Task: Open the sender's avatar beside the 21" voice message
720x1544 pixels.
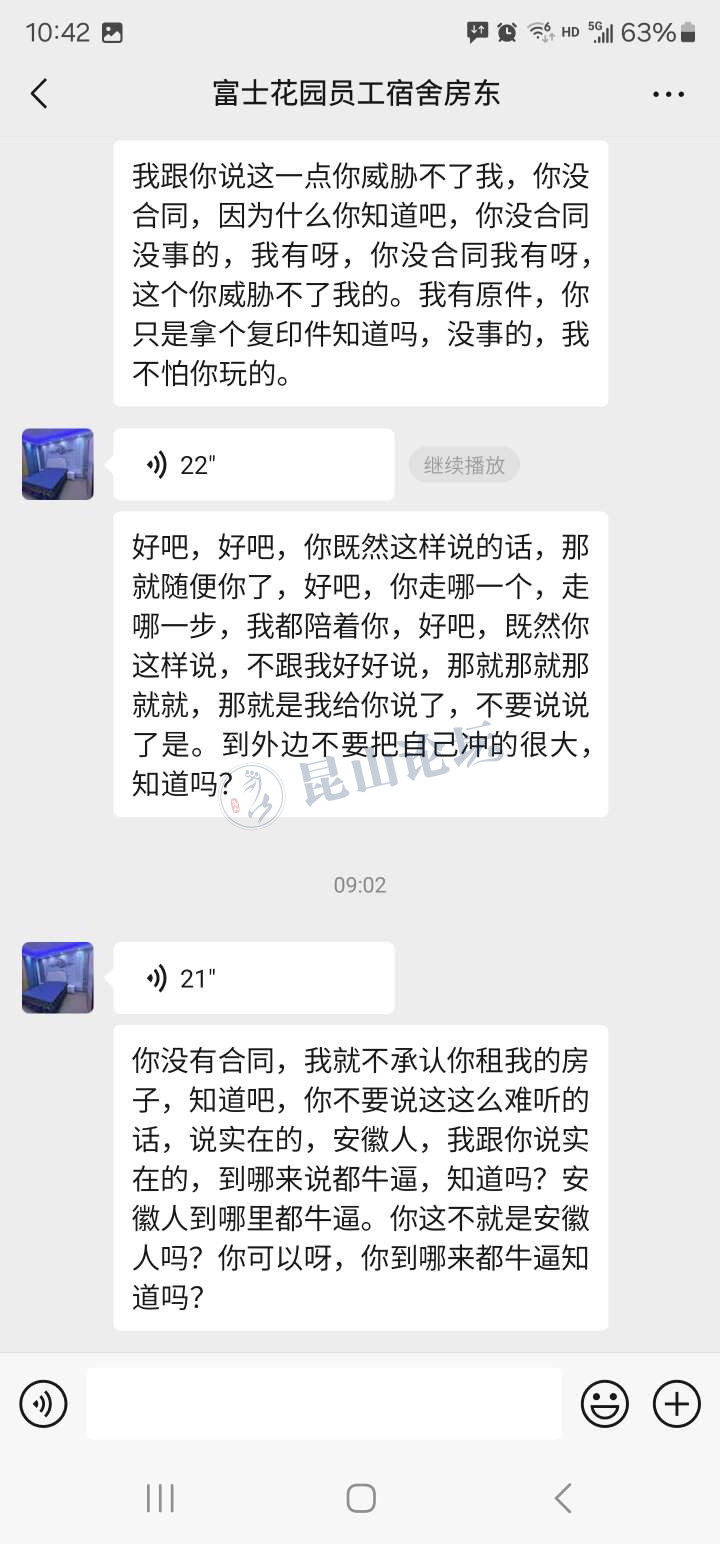Action: tap(58, 977)
